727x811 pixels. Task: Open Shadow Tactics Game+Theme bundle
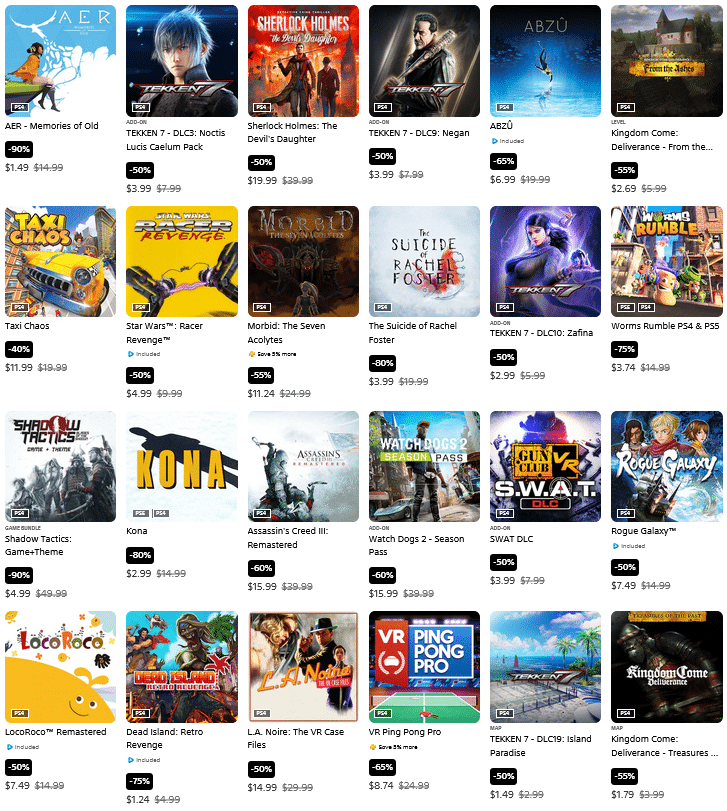[x=60, y=465]
